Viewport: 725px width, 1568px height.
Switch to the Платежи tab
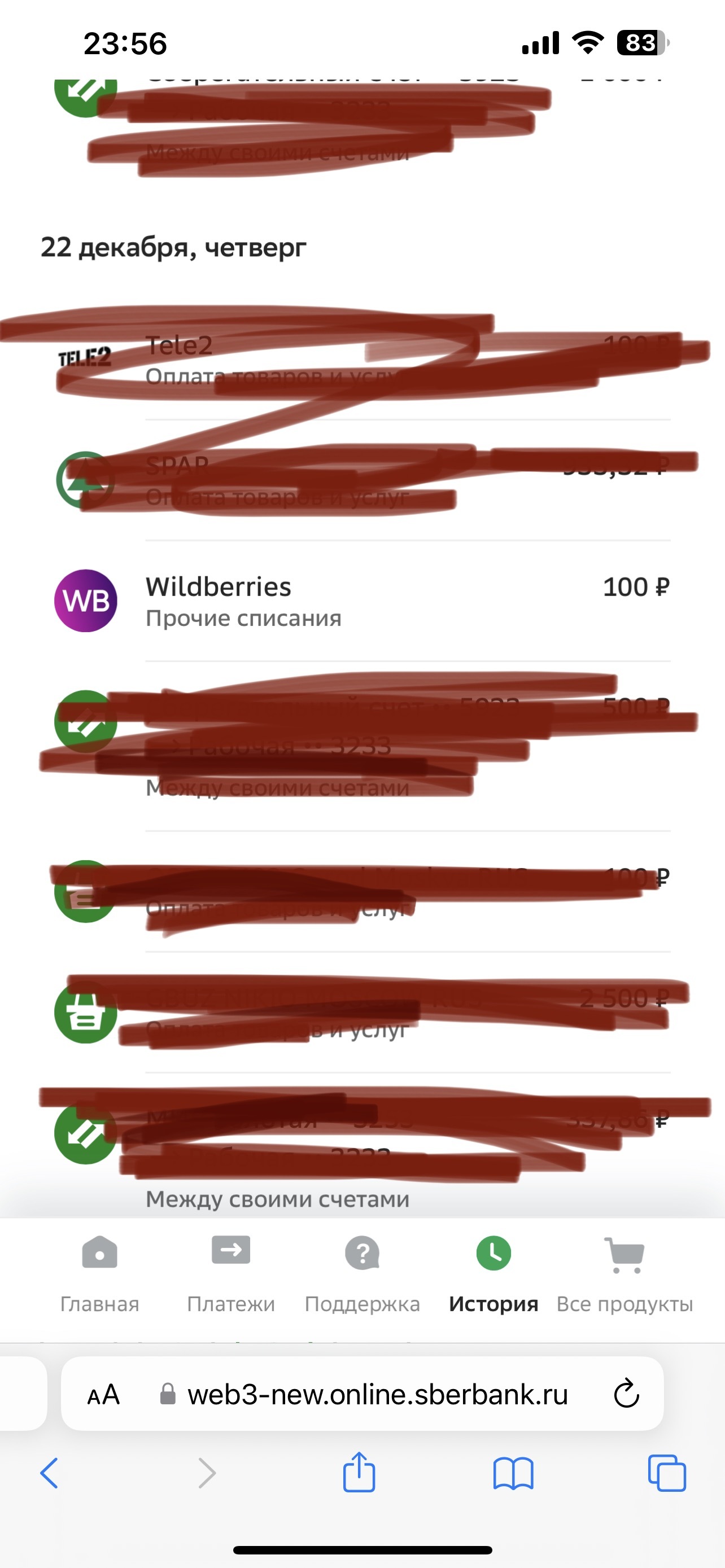(231, 1272)
